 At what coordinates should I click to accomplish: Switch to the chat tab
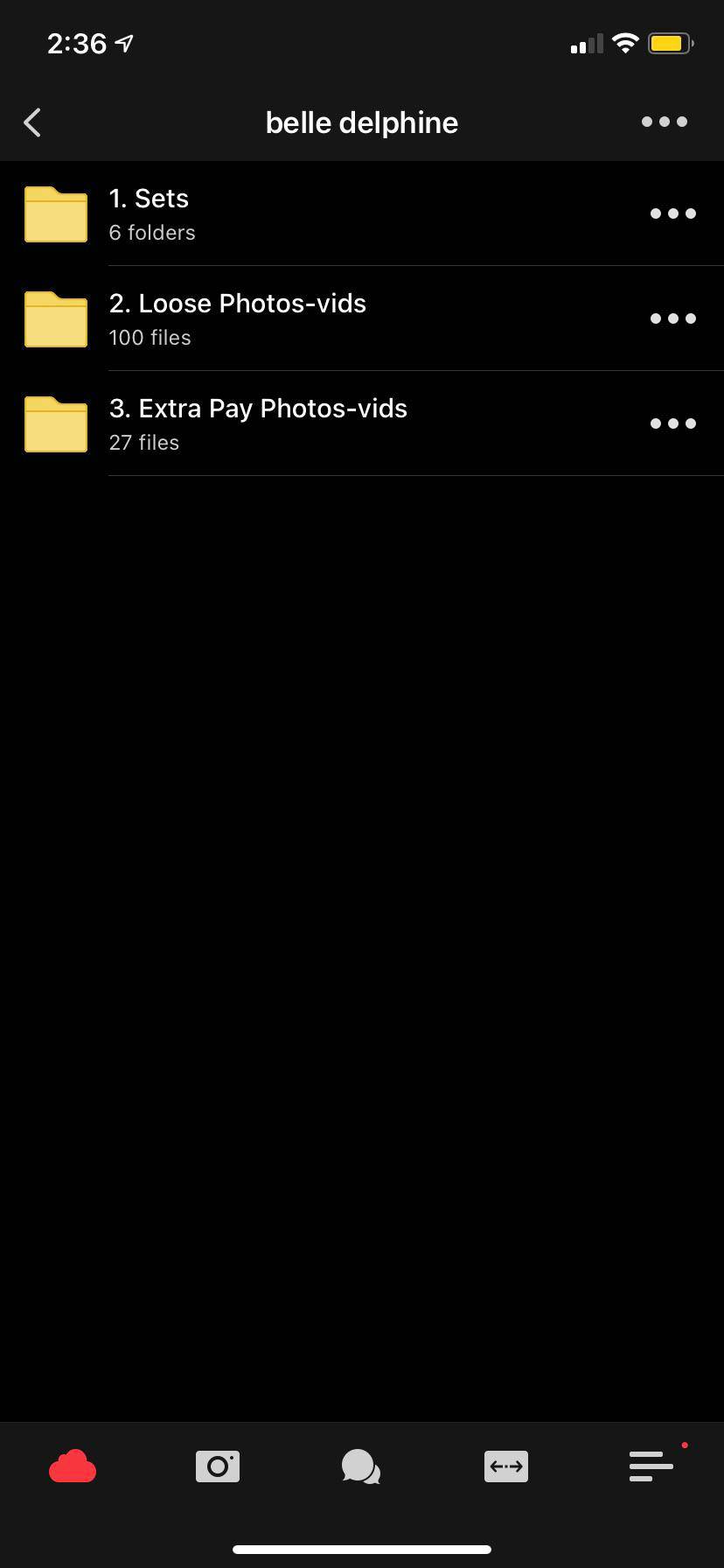coord(361,1466)
